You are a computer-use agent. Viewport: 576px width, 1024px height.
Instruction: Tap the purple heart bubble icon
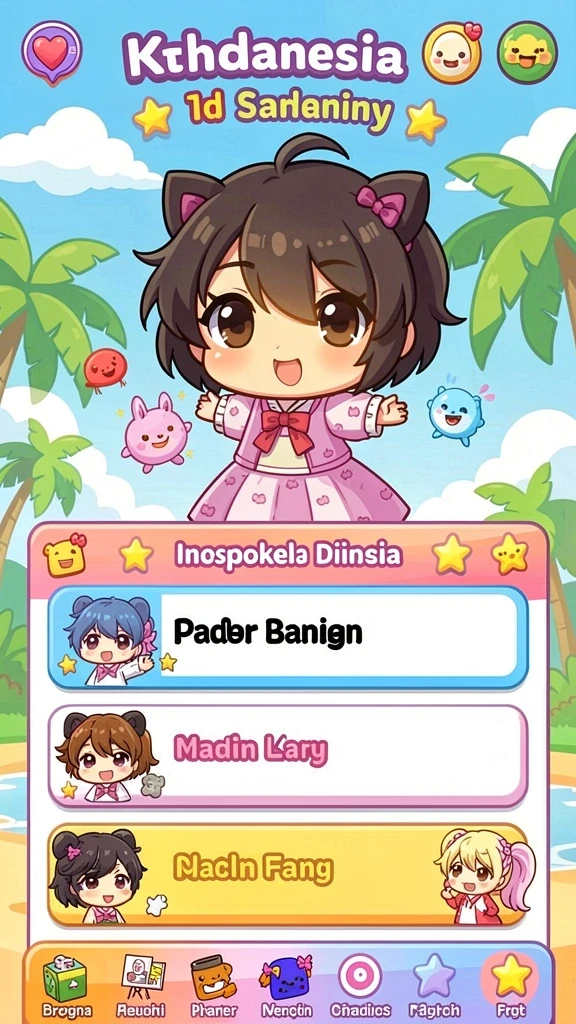click(52, 54)
